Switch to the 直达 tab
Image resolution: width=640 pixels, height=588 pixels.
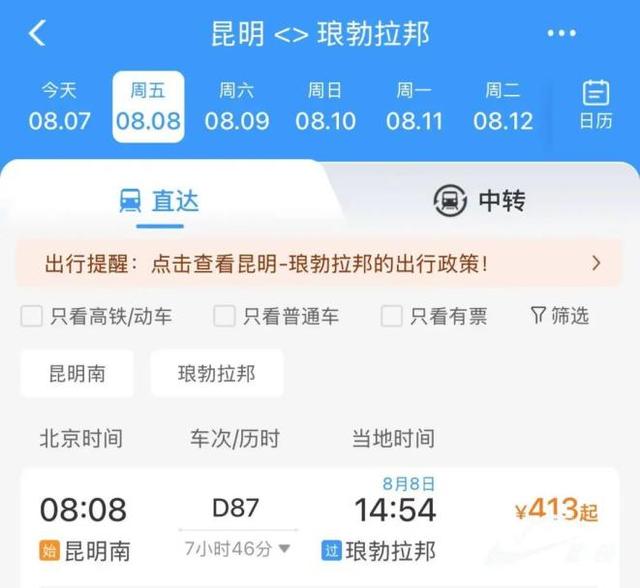point(160,201)
